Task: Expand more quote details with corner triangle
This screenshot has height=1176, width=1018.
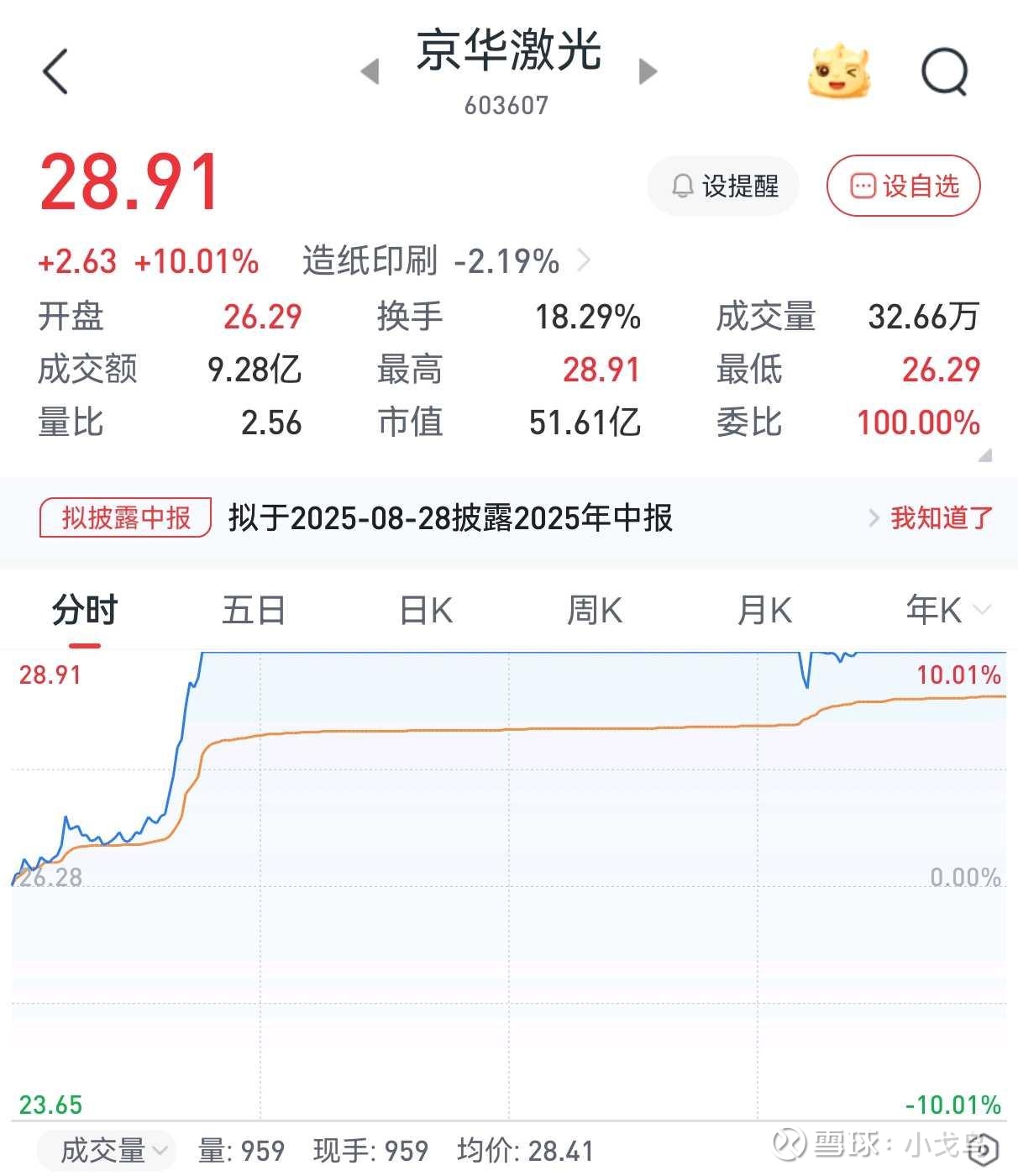Action: [x=985, y=455]
